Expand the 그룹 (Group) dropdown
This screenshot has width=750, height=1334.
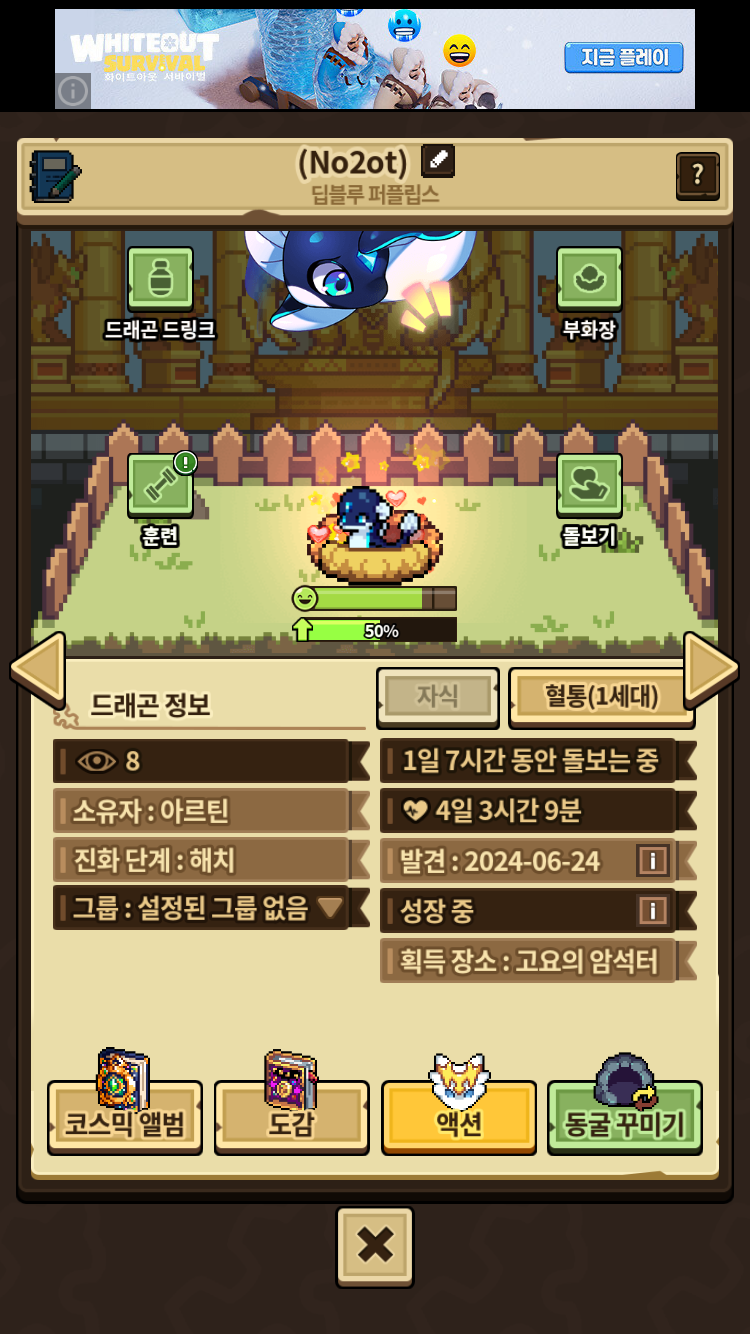tap(330, 908)
